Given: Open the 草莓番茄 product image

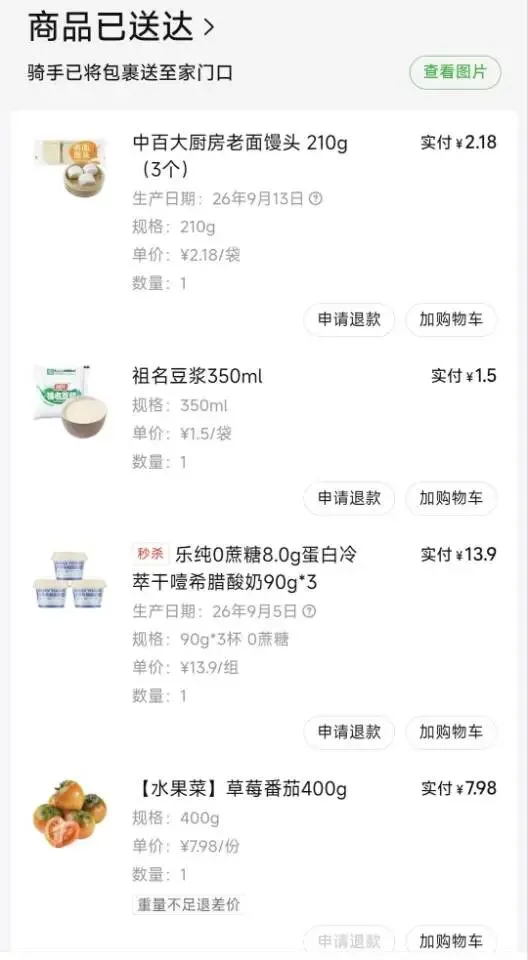Looking at the screenshot, I should coord(70,813).
